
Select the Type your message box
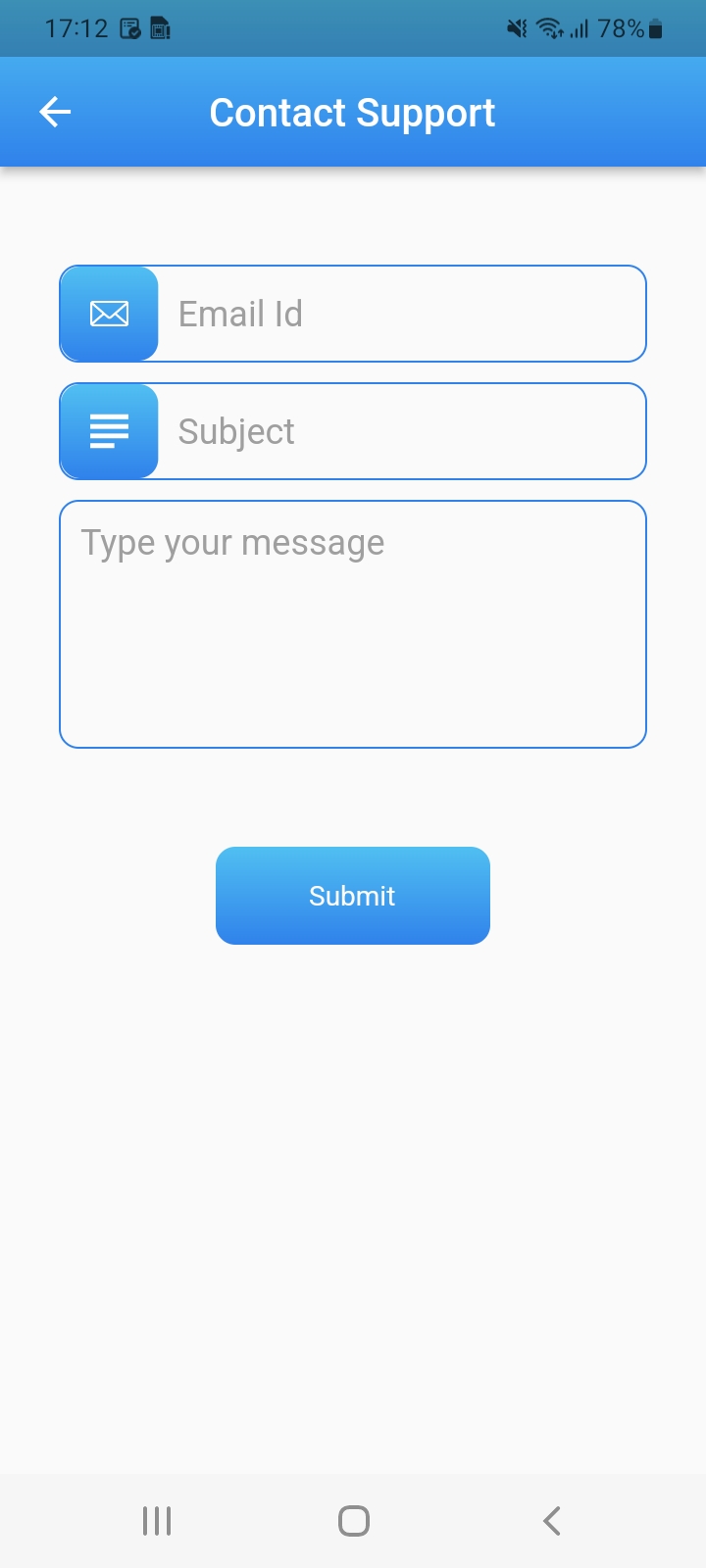(x=353, y=624)
